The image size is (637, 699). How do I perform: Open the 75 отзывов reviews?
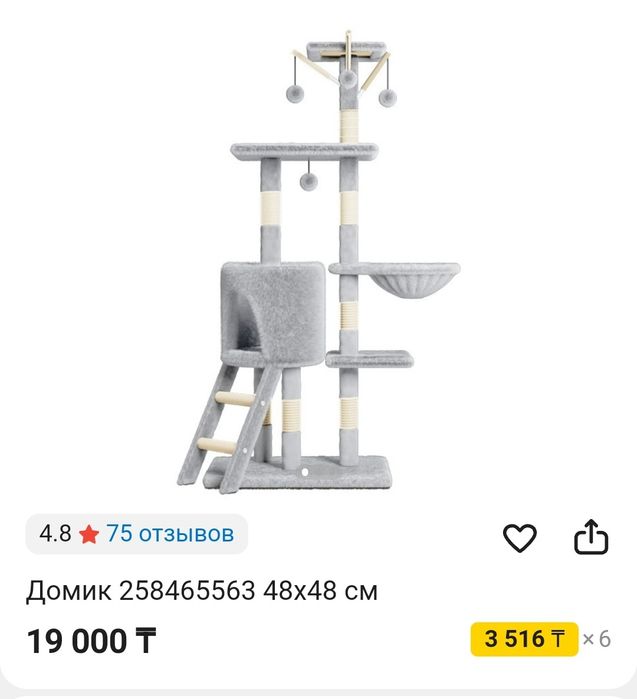[170, 534]
